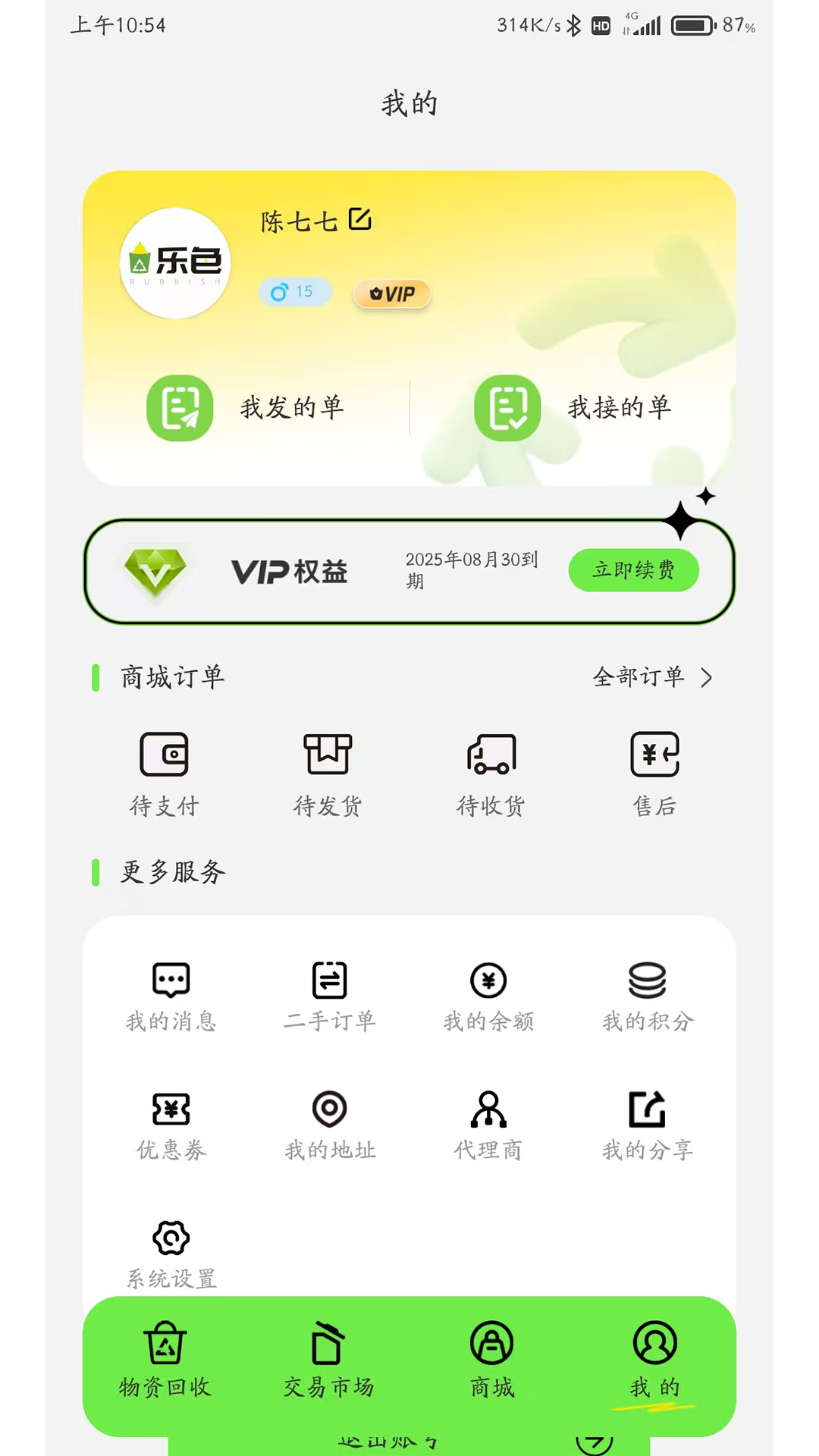
Task: Tap 立即续费 to renew VIP
Action: coord(634,570)
